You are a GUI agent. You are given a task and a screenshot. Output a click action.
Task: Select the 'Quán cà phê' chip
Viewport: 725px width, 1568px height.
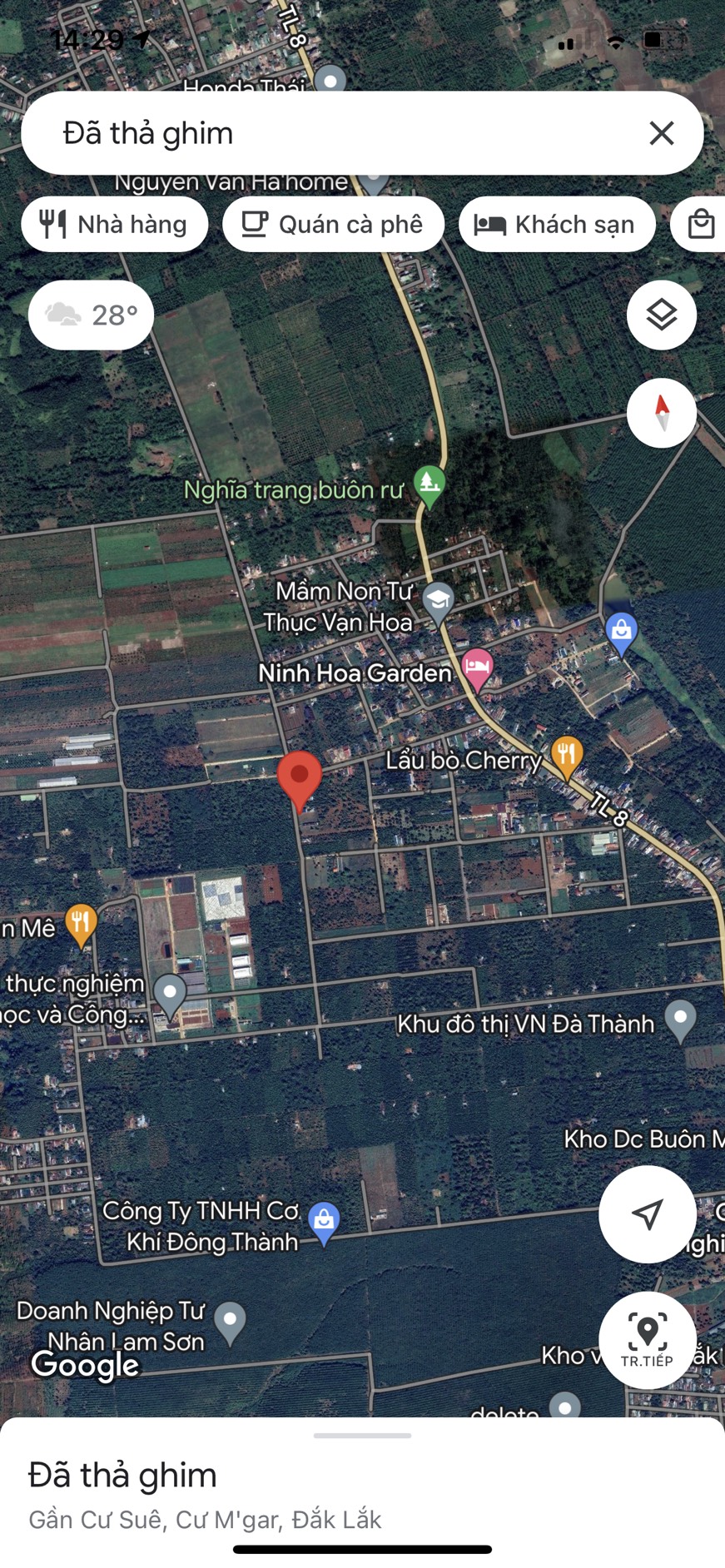click(333, 225)
